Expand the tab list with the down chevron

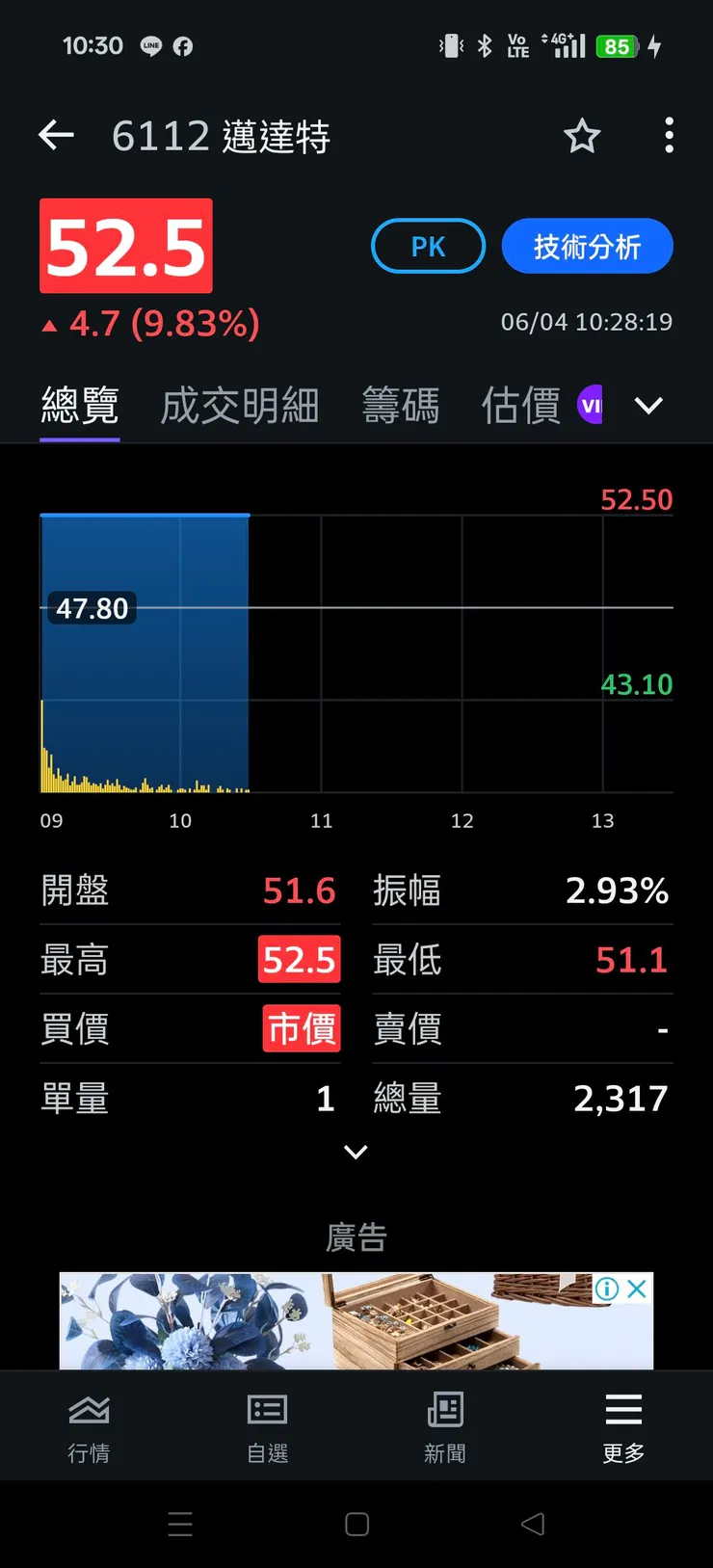(x=648, y=406)
